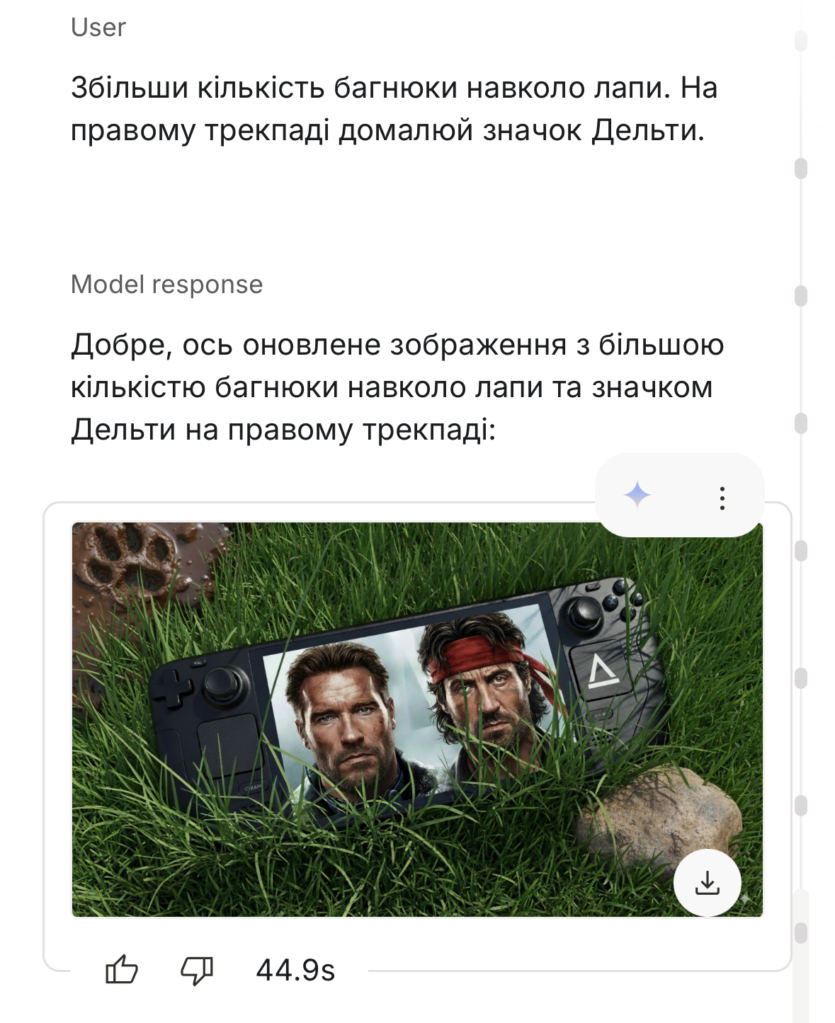Download the generated image
This screenshot has height=1023, width=835.
coord(707,883)
